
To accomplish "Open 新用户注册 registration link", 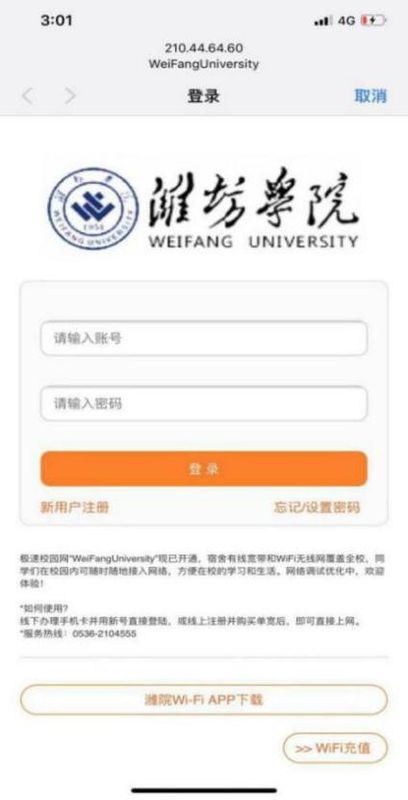I will [x=74, y=507].
